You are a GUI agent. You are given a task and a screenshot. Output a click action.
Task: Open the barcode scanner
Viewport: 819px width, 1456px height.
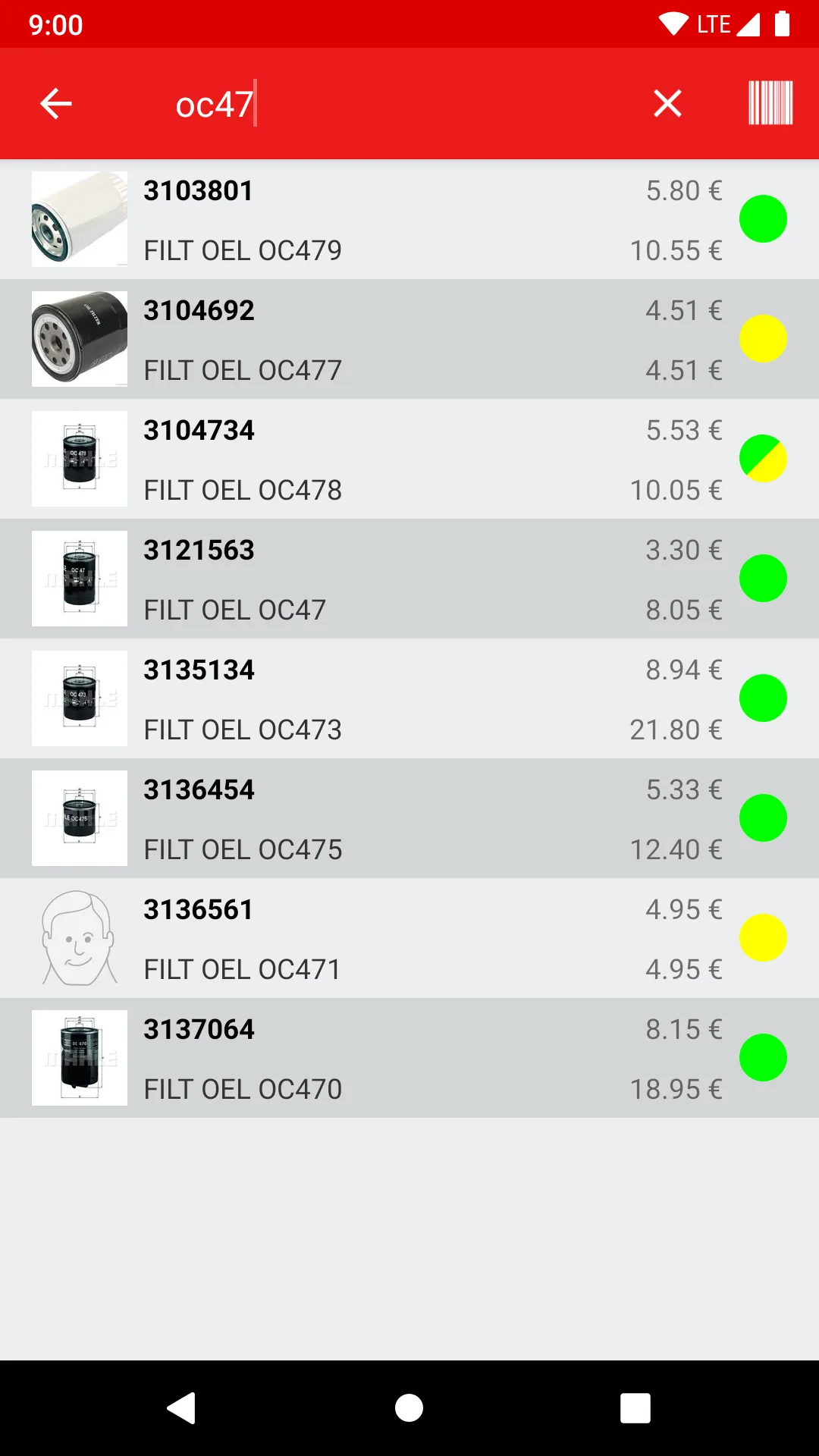(770, 104)
